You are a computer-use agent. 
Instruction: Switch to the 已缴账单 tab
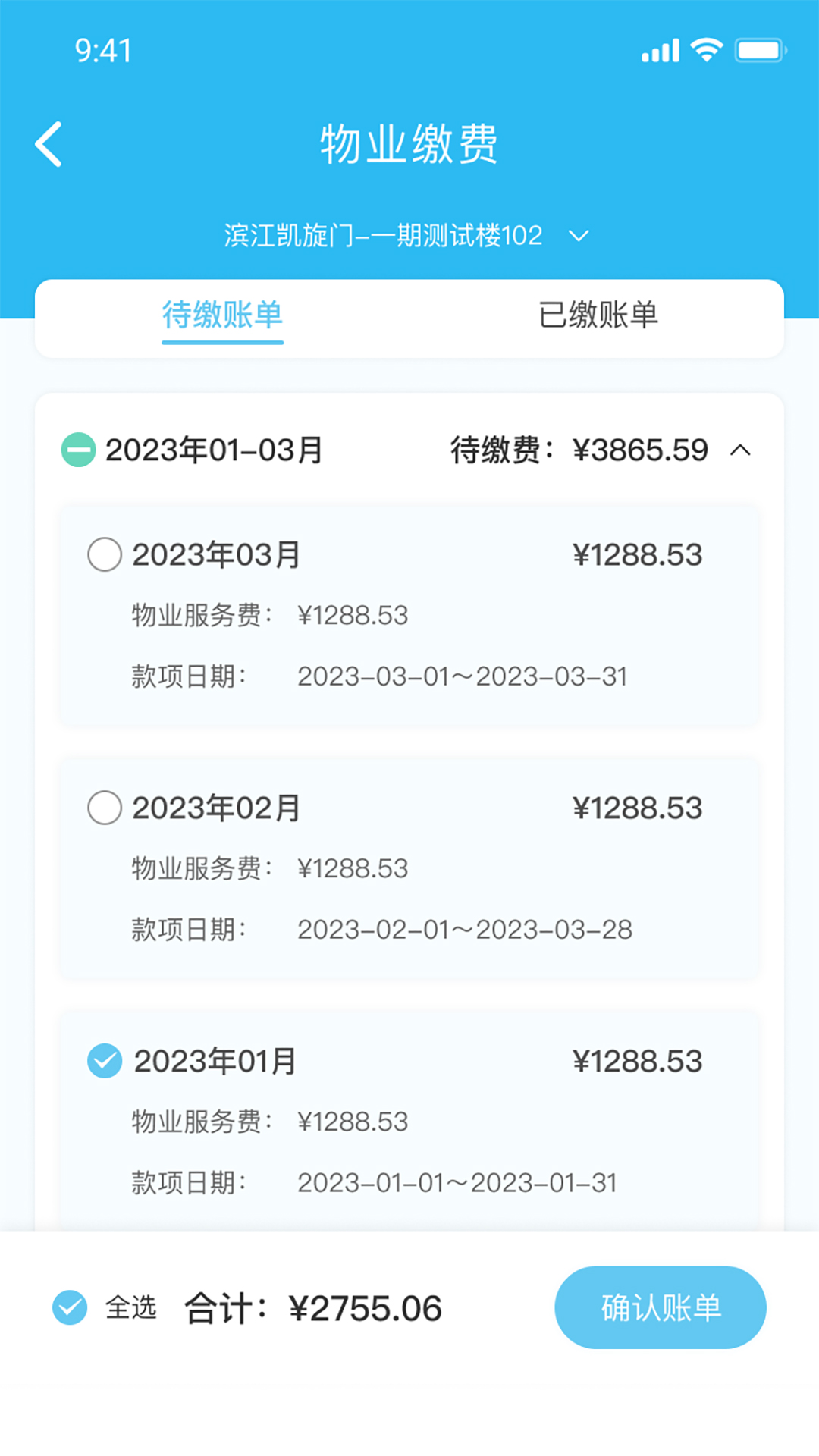(600, 316)
